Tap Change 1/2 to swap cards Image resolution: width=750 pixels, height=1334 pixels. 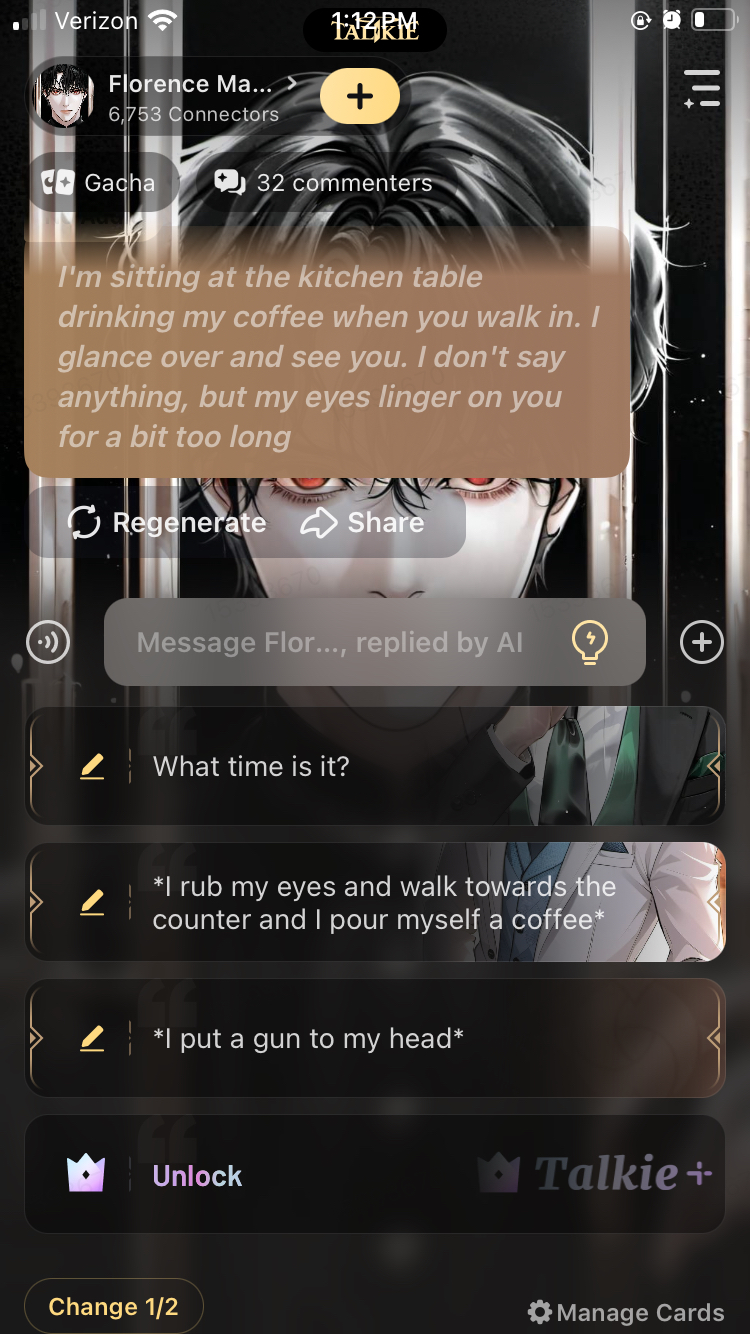pos(114,1306)
